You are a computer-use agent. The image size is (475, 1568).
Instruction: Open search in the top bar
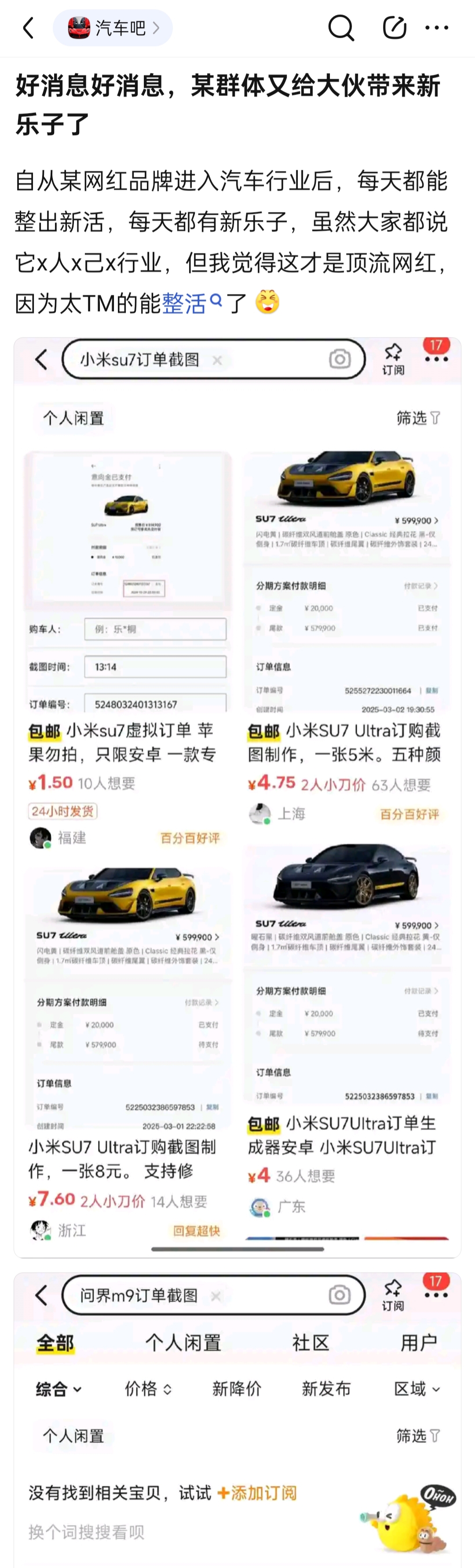(340, 28)
